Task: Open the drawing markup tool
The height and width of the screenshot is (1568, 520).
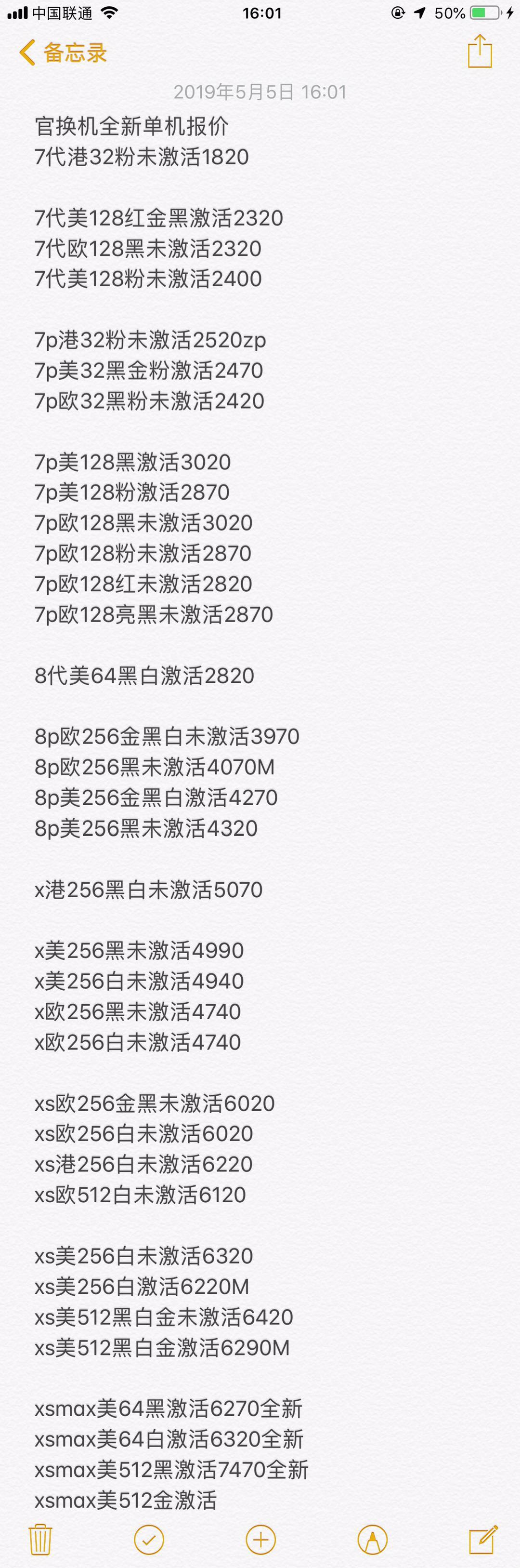Action: pyautogui.click(x=372, y=1540)
